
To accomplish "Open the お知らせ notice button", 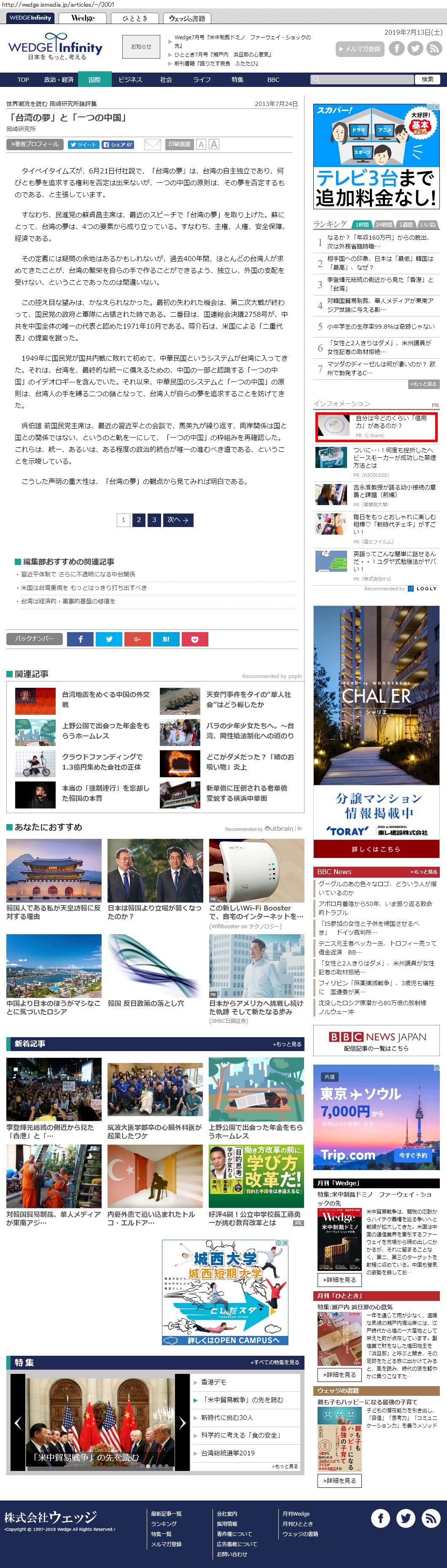I will (141, 47).
